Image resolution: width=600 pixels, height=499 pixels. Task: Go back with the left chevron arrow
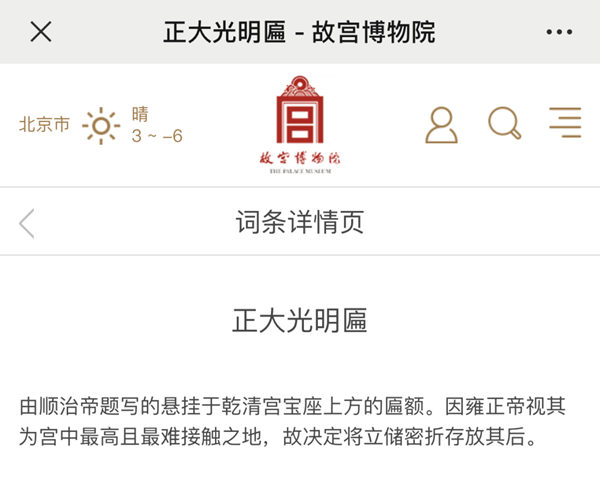click(27, 223)
